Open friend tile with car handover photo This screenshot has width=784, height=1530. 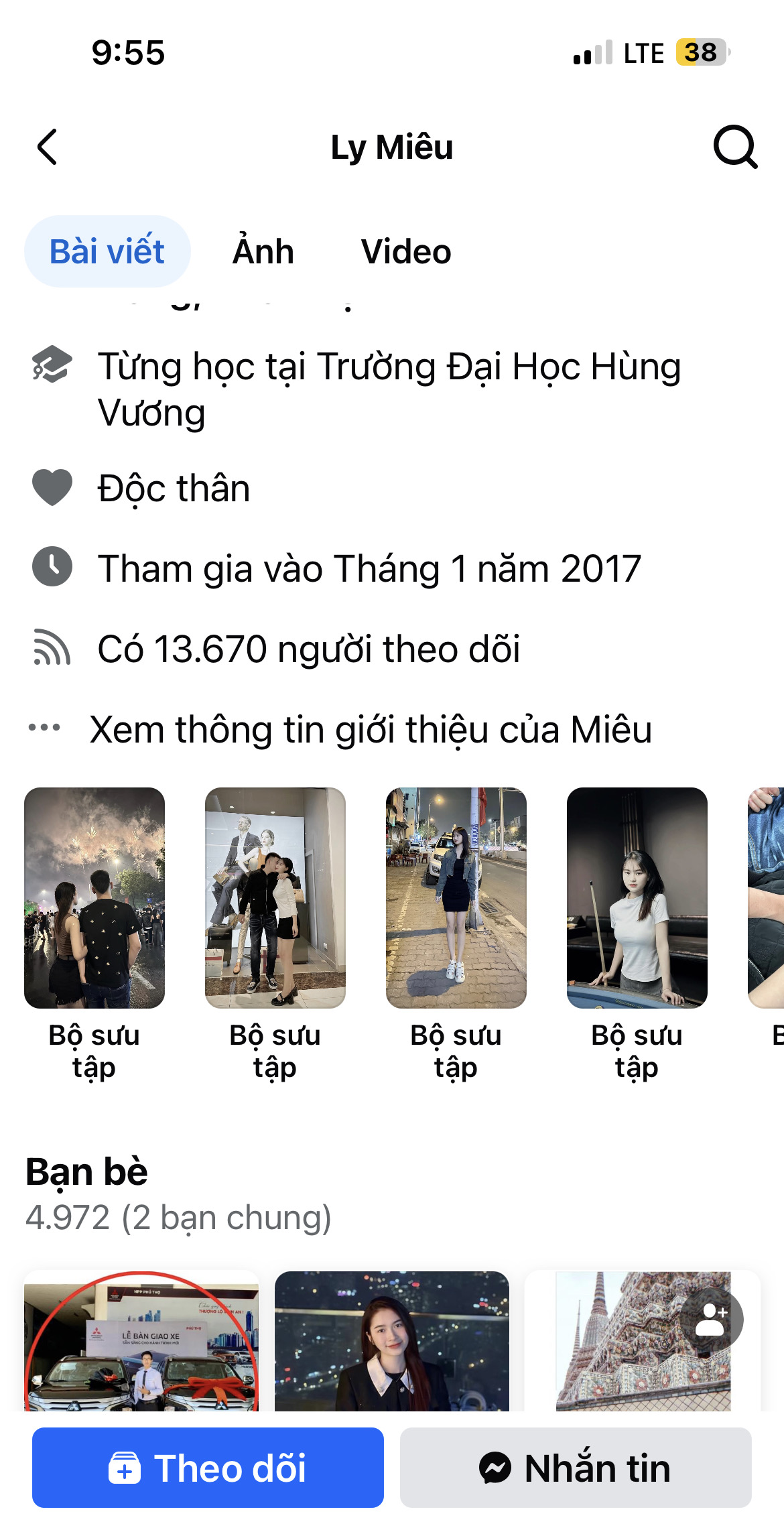141,1340
